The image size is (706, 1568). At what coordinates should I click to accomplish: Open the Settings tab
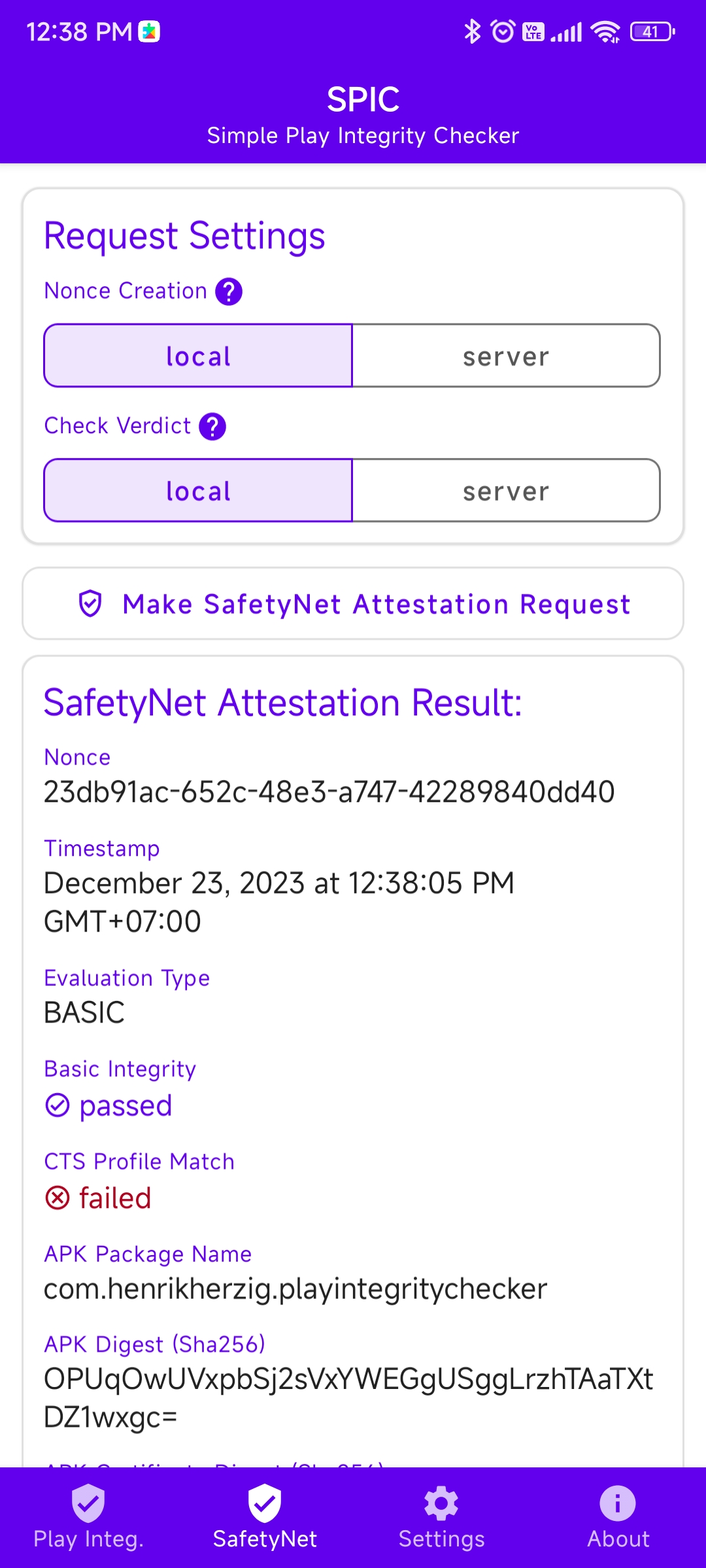point(441,1517)
